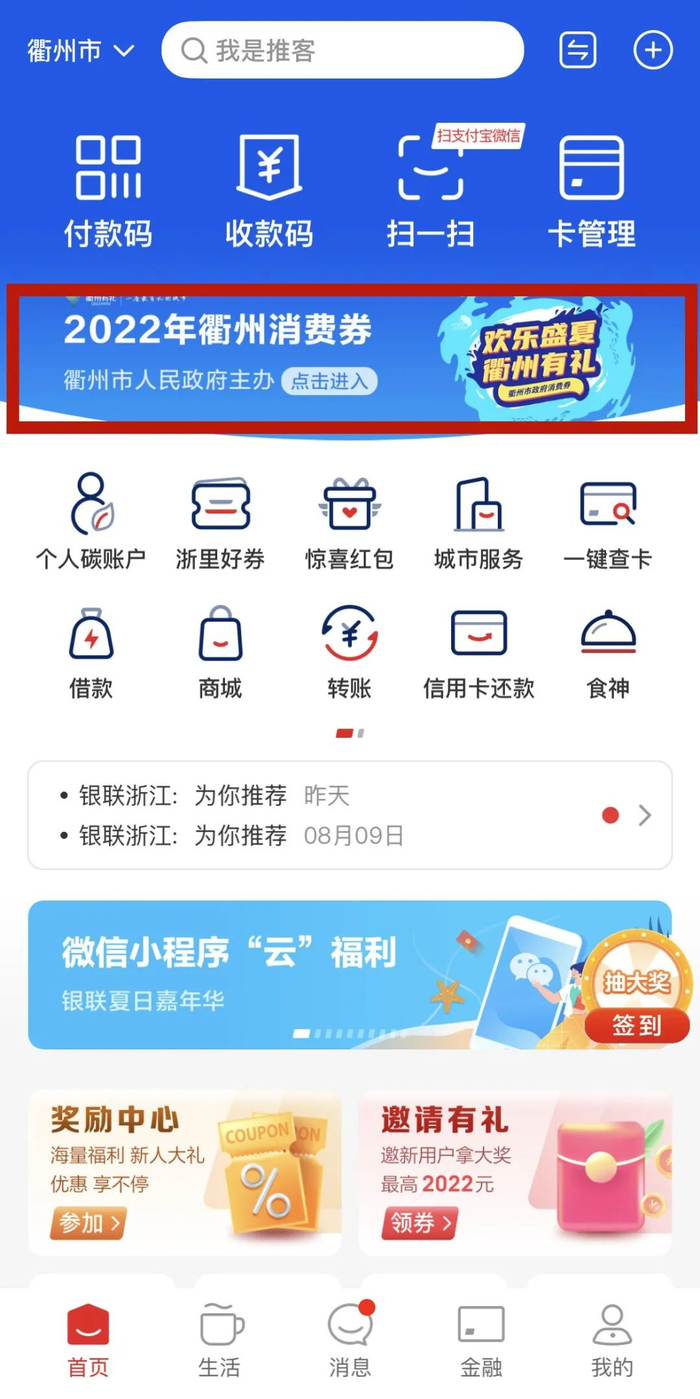Open 浙里好券 coupons

220,522
